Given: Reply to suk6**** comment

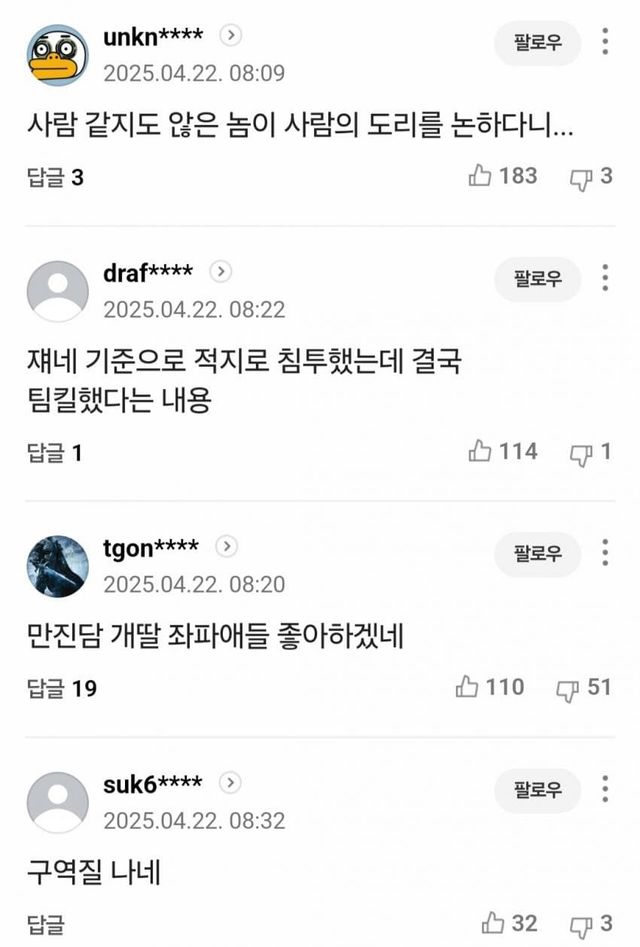Looking at the screenshot, I should click(x=46, y=924).
